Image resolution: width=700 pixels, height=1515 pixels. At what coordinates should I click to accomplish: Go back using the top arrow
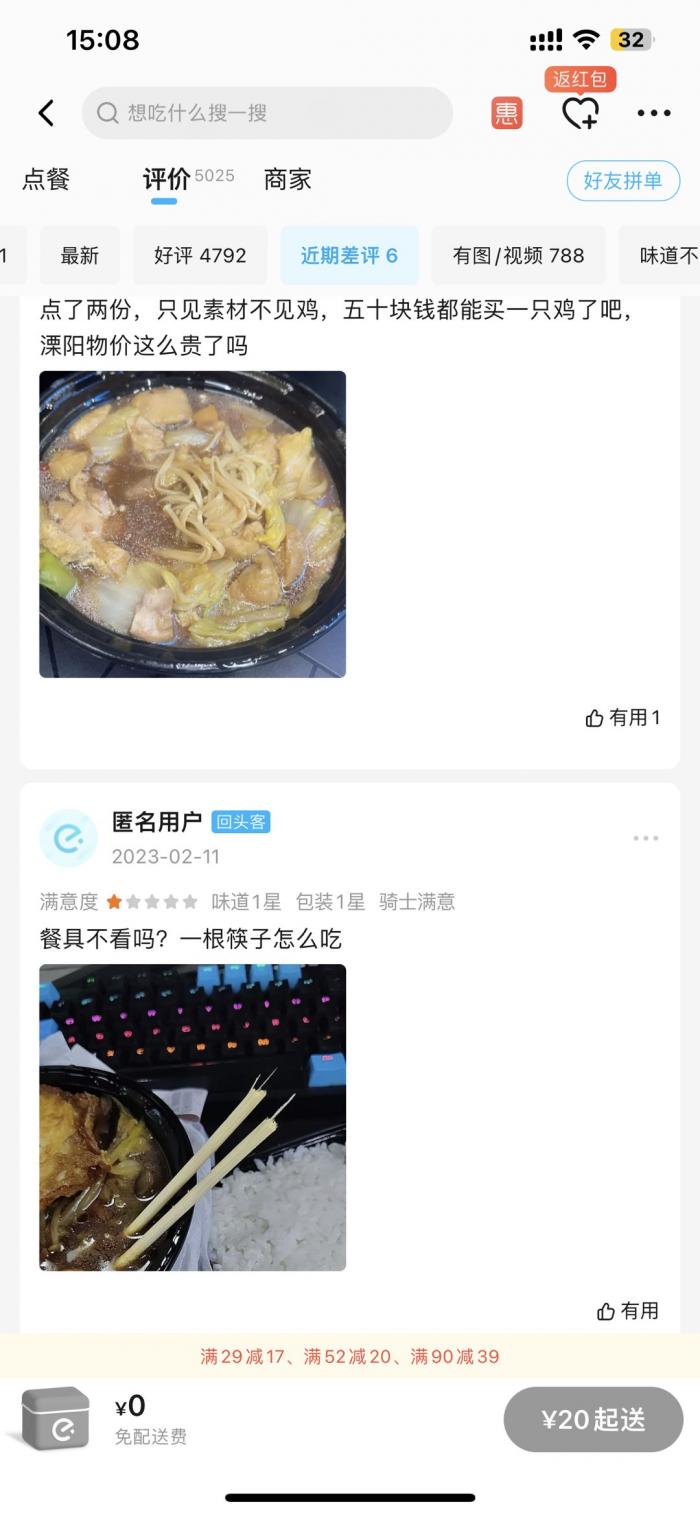click(46, 113)
